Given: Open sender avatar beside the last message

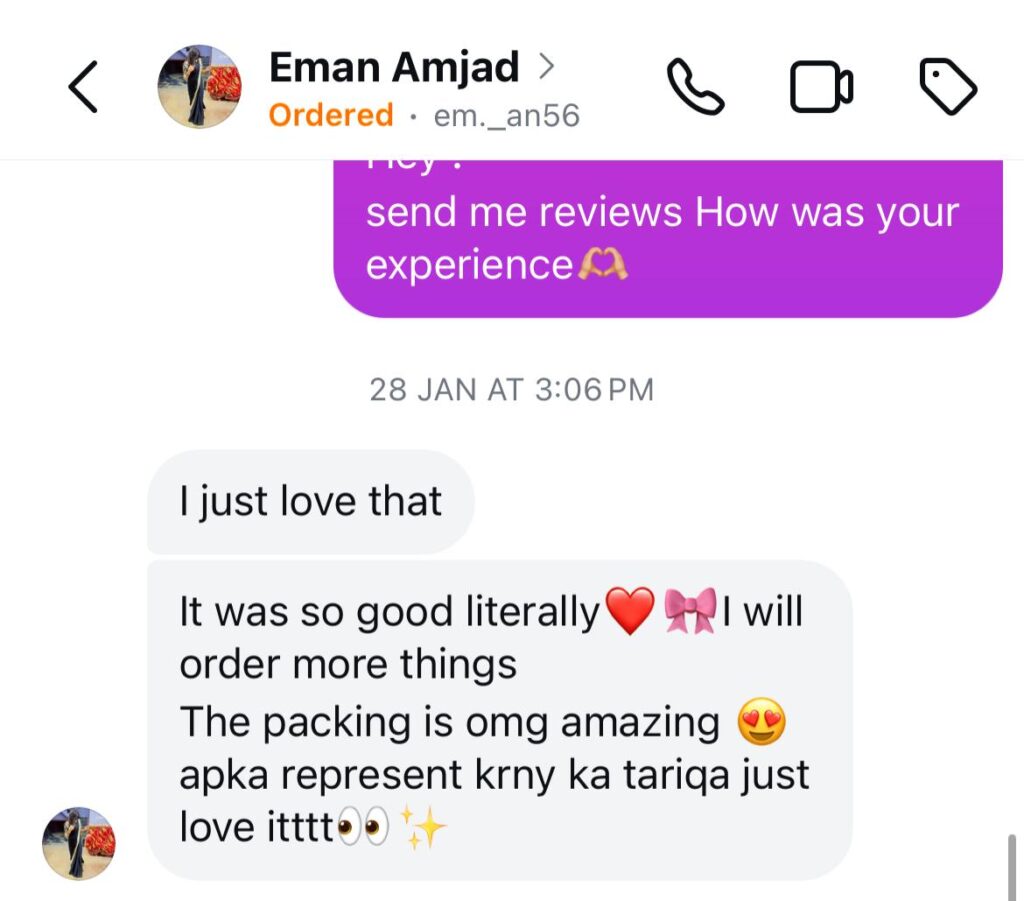Looking at the screenshot, I should [79, 843].
